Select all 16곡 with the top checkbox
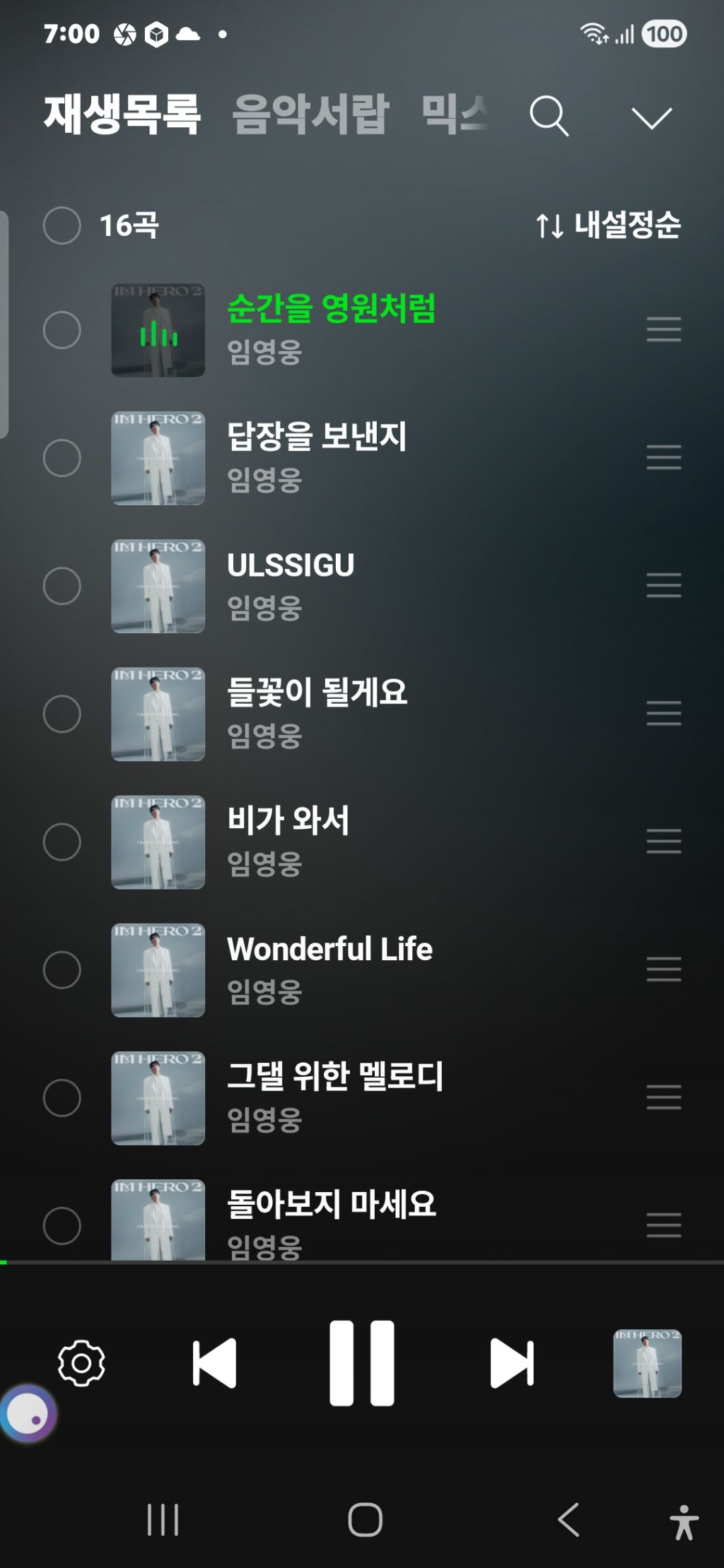Image resolution: width=724 pixels, height=1568 pixels. coord(62,225)
